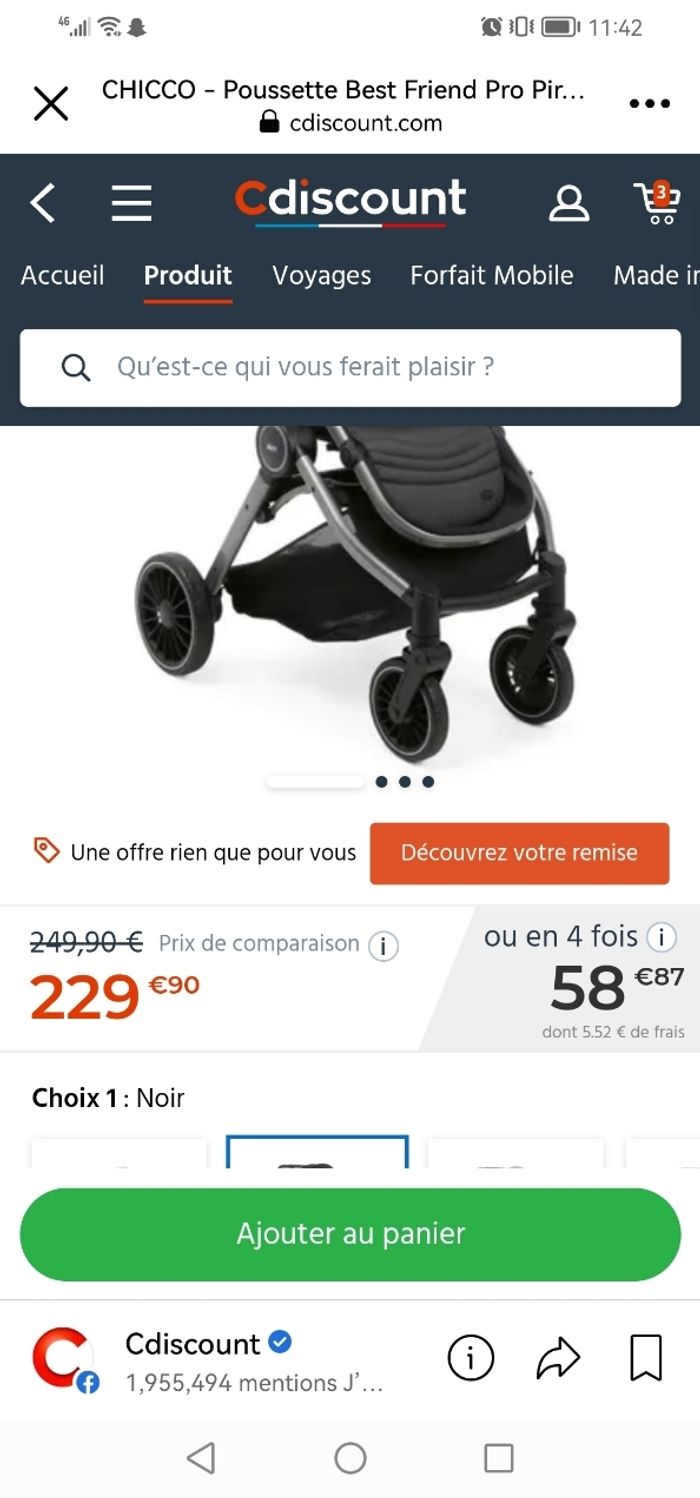Open Cdiscount page info icon
Viewport: 700px width, 1498px height.
[471, 1358]
